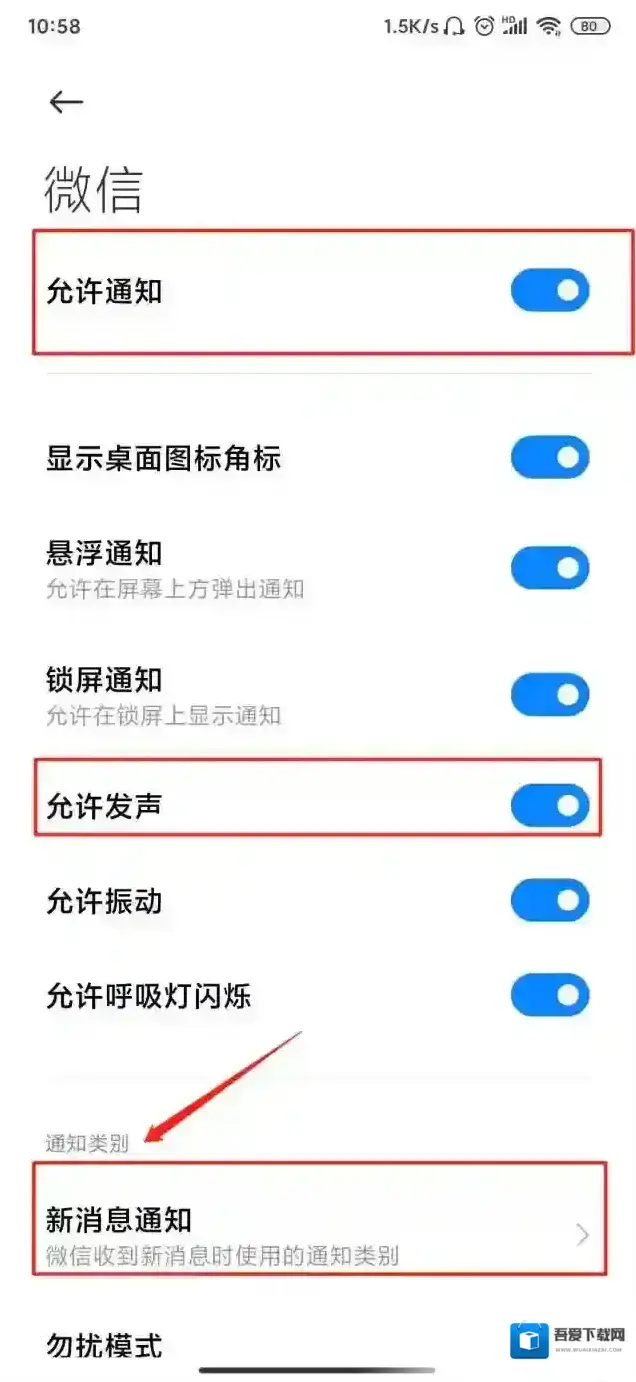The height and width of the screenshot is (1382, 636).
Task: Toggle 允许呼吸灯闪烁 off
Action: [x=550, y=996]
